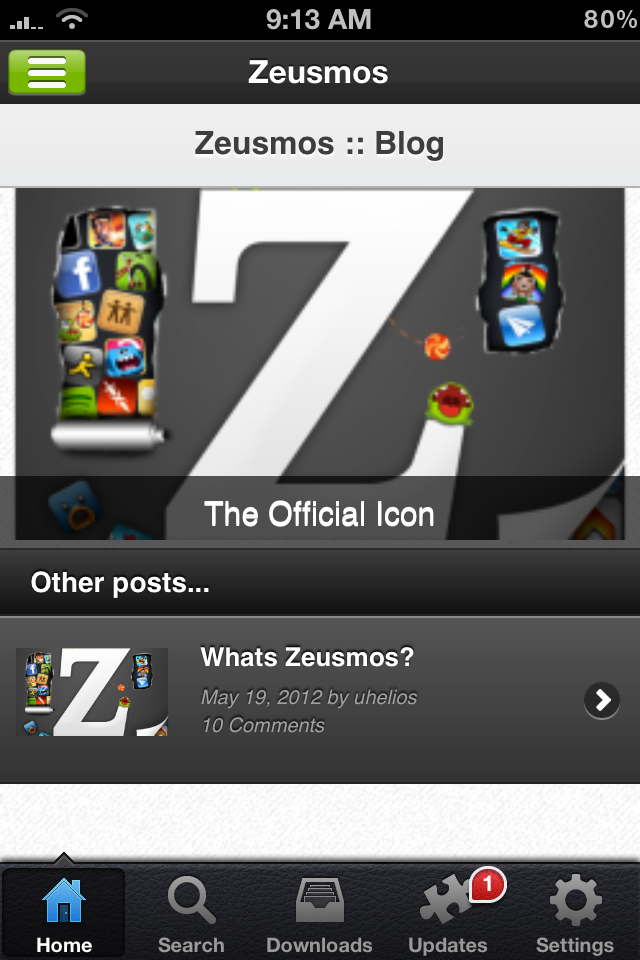Open the green hamburger menu button

(47, 73)
